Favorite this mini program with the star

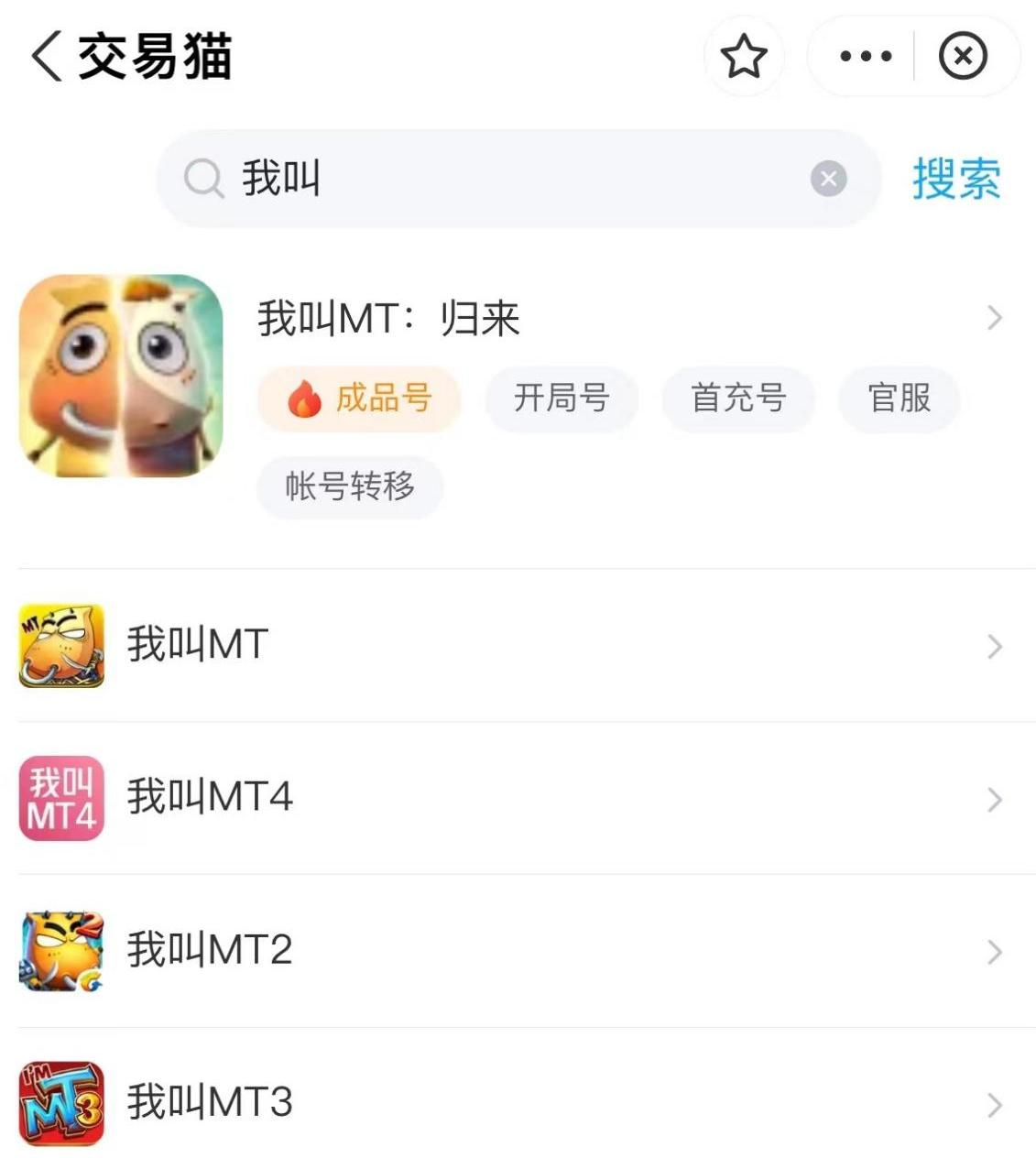click(x=743, y=57)
